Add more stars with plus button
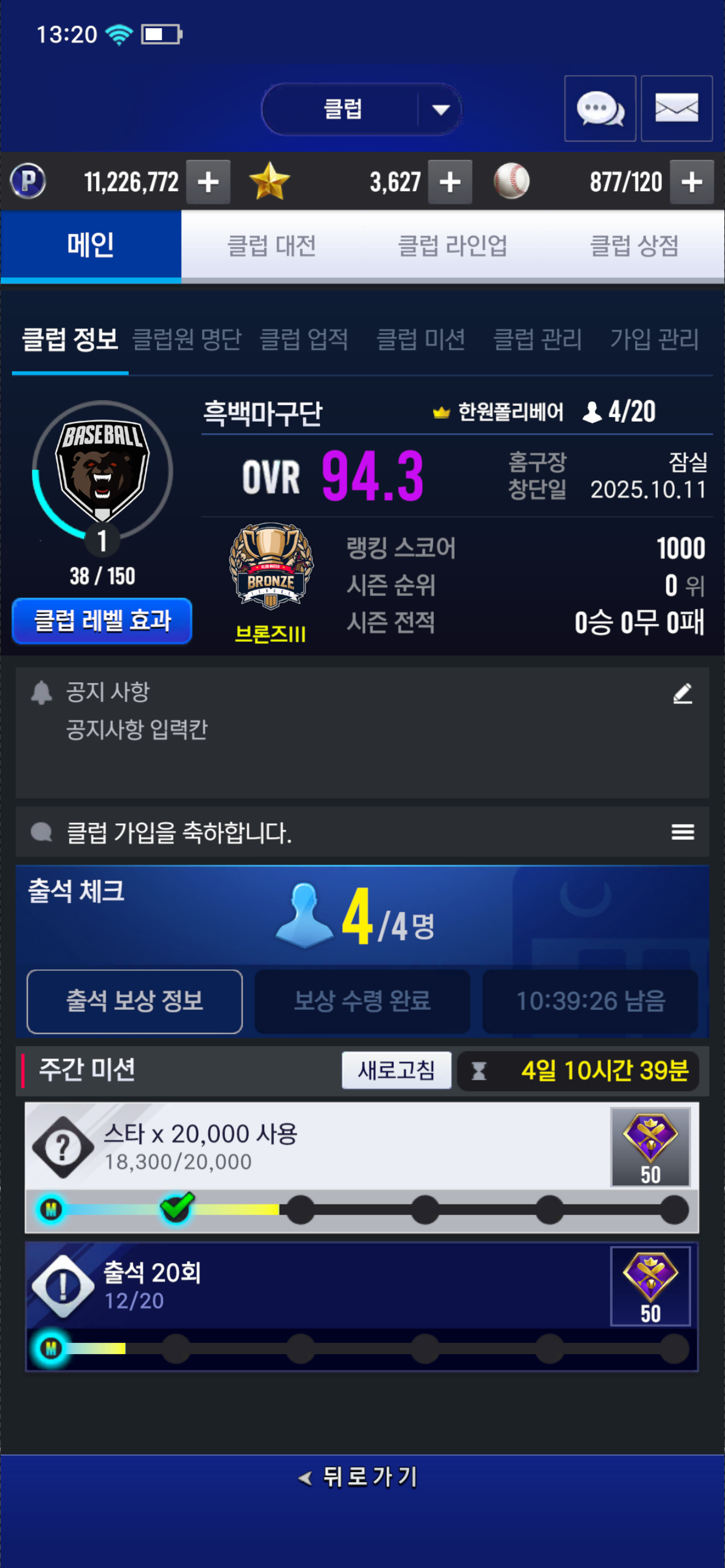Viewport: 725px width, 1568px height. pyautogui.click(x=450, y=182)
